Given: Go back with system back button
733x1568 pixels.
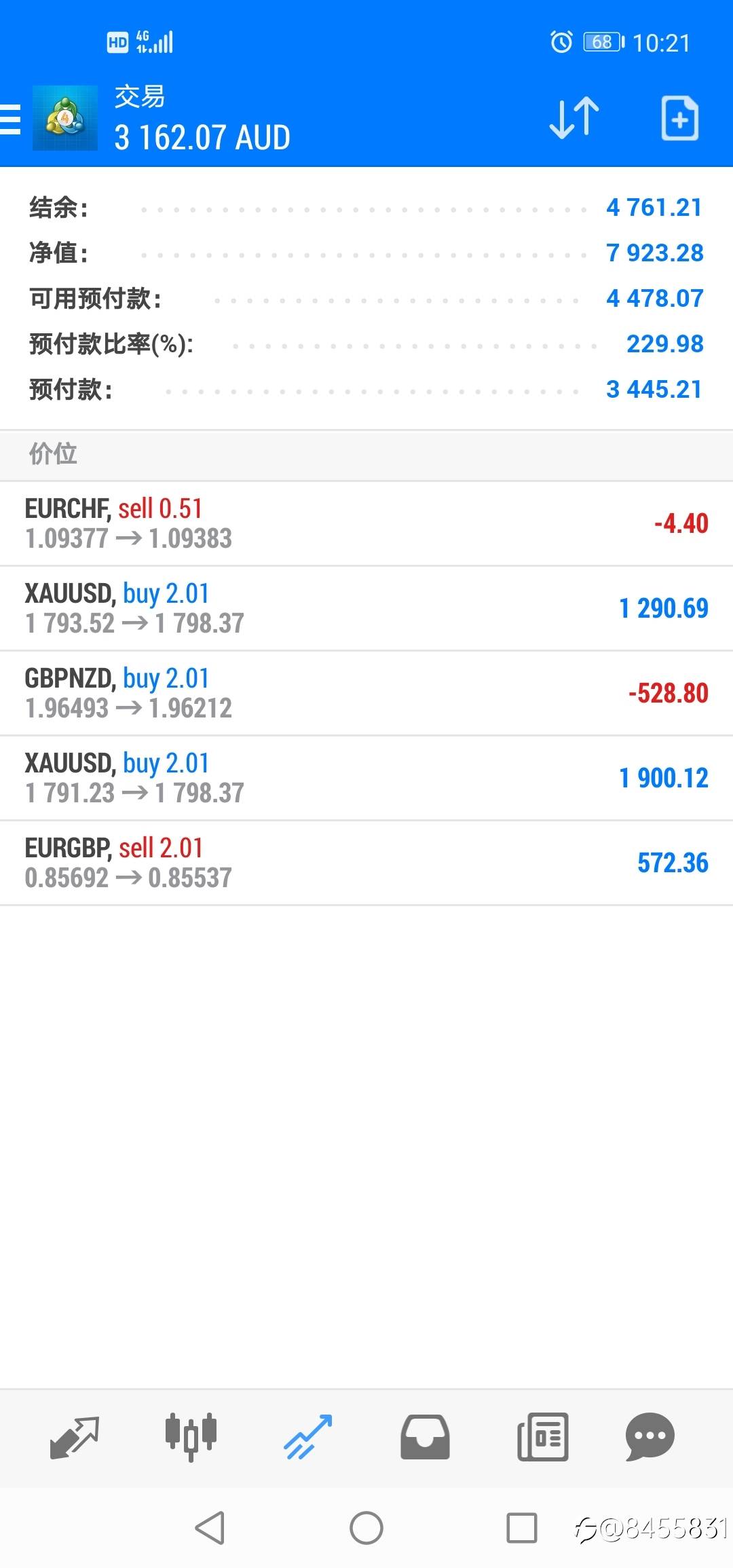Looking at the screenshot, I should (210, 1528).
